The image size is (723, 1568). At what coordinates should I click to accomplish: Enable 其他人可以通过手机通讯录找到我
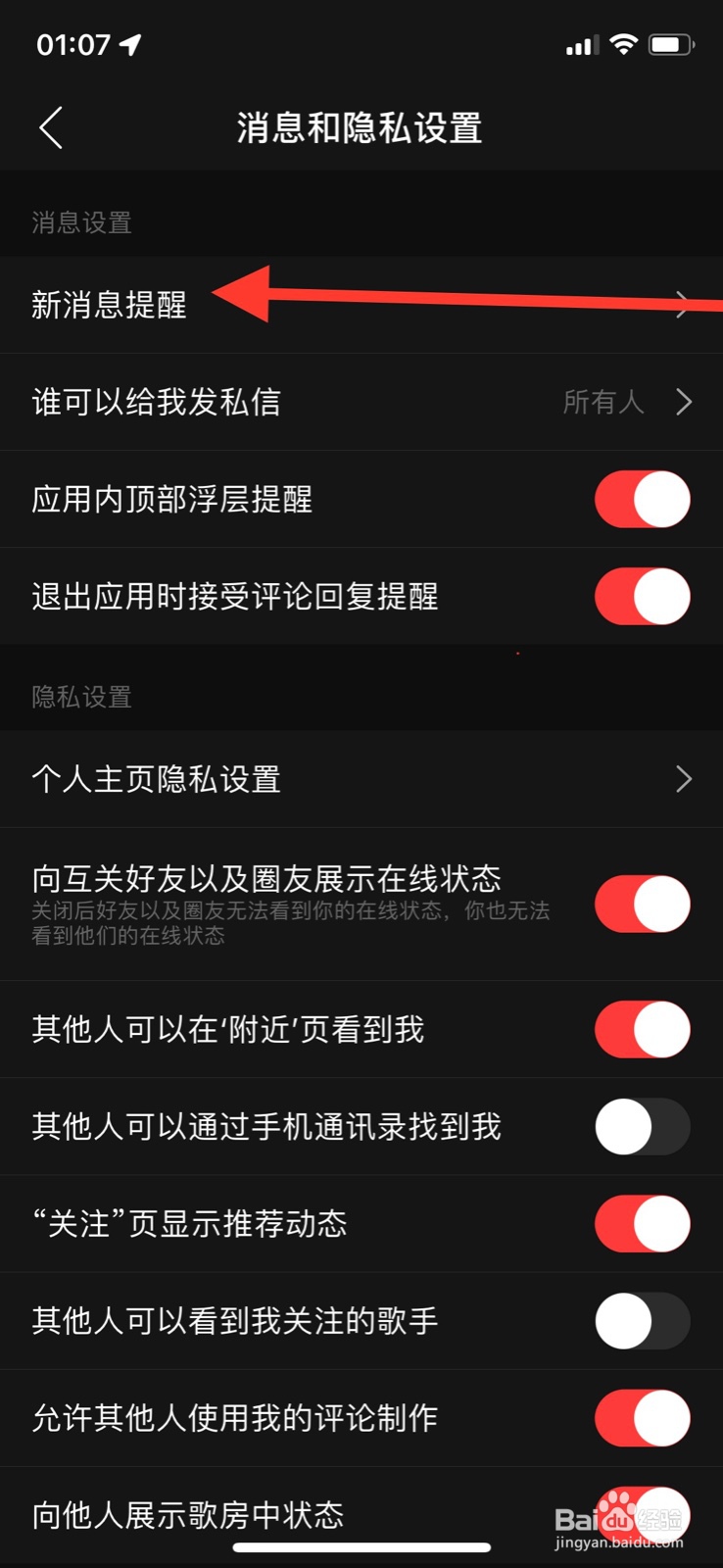point(642,1126)
